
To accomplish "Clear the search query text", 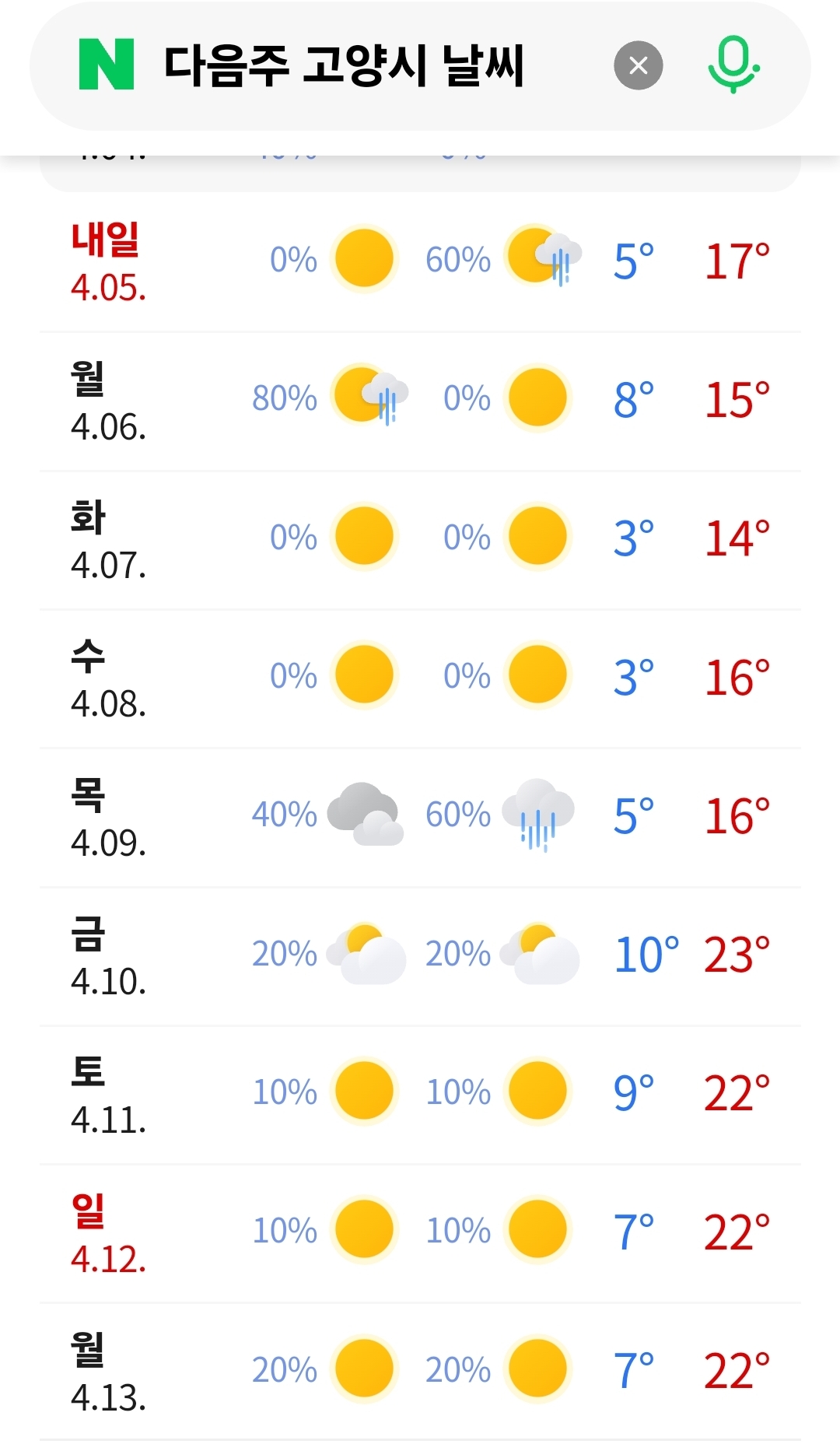I will (638, 65).
